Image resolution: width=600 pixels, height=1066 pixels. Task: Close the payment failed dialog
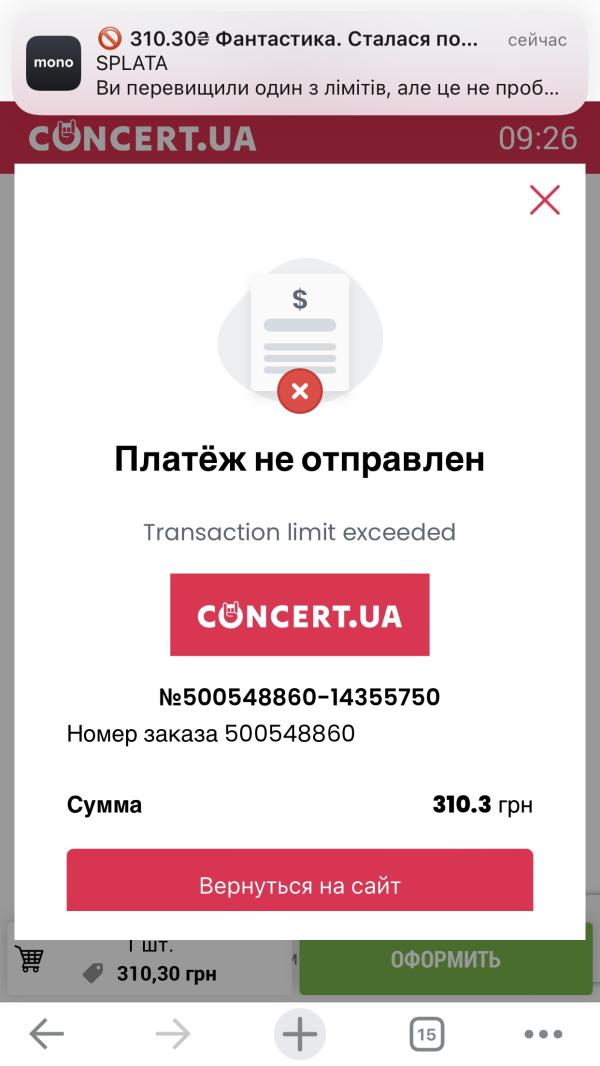(x=544, y=200)
